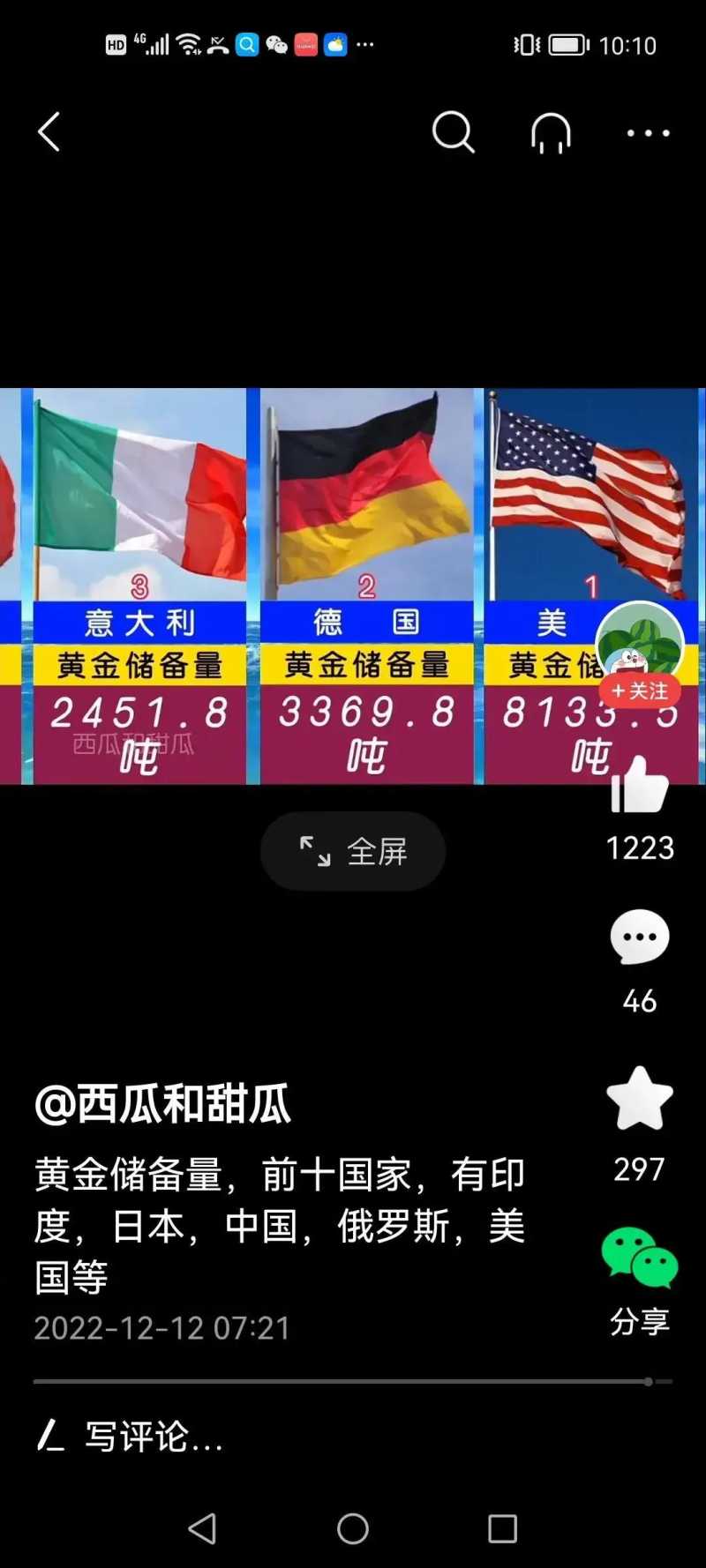Tap the video progress bar
Viewport: 706px width, 1568px height.
[353, 1382]
